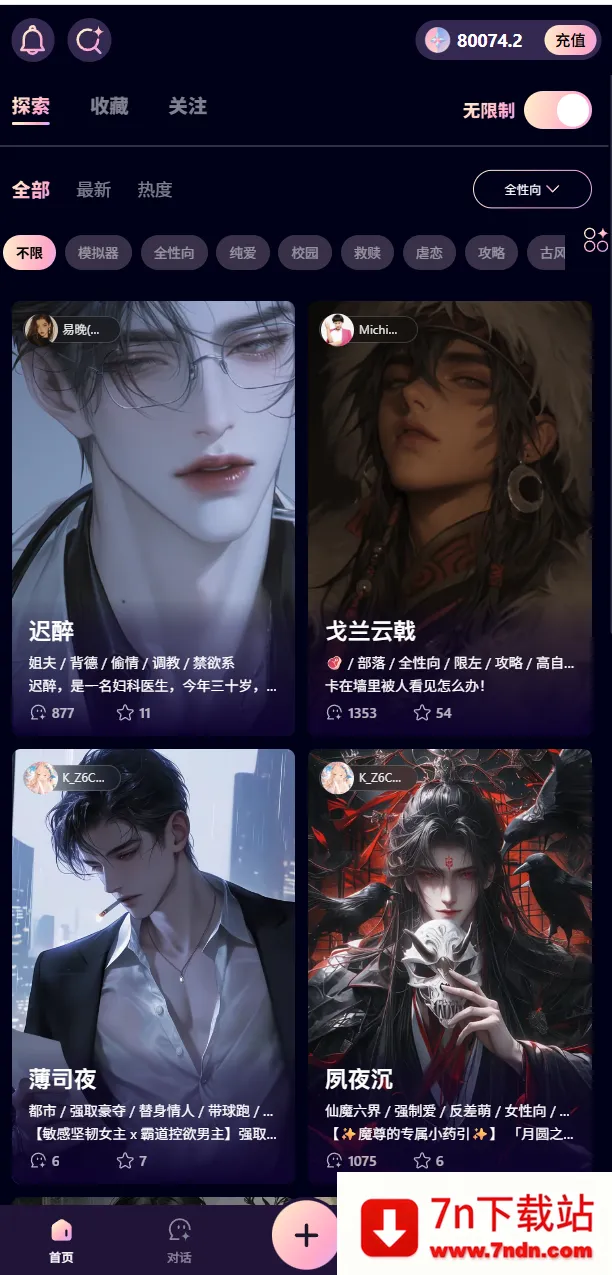612x1275 pixels.
Task: Tap the plus create button
Action: (x=306, y=1235)
